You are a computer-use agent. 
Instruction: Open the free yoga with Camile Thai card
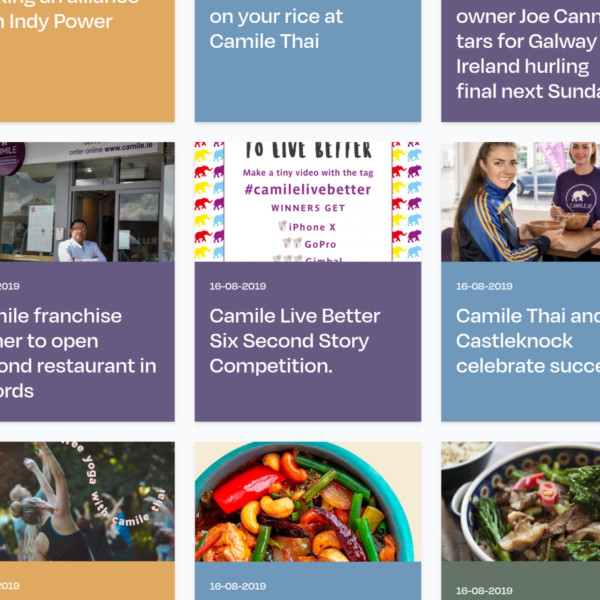point(85,502)
